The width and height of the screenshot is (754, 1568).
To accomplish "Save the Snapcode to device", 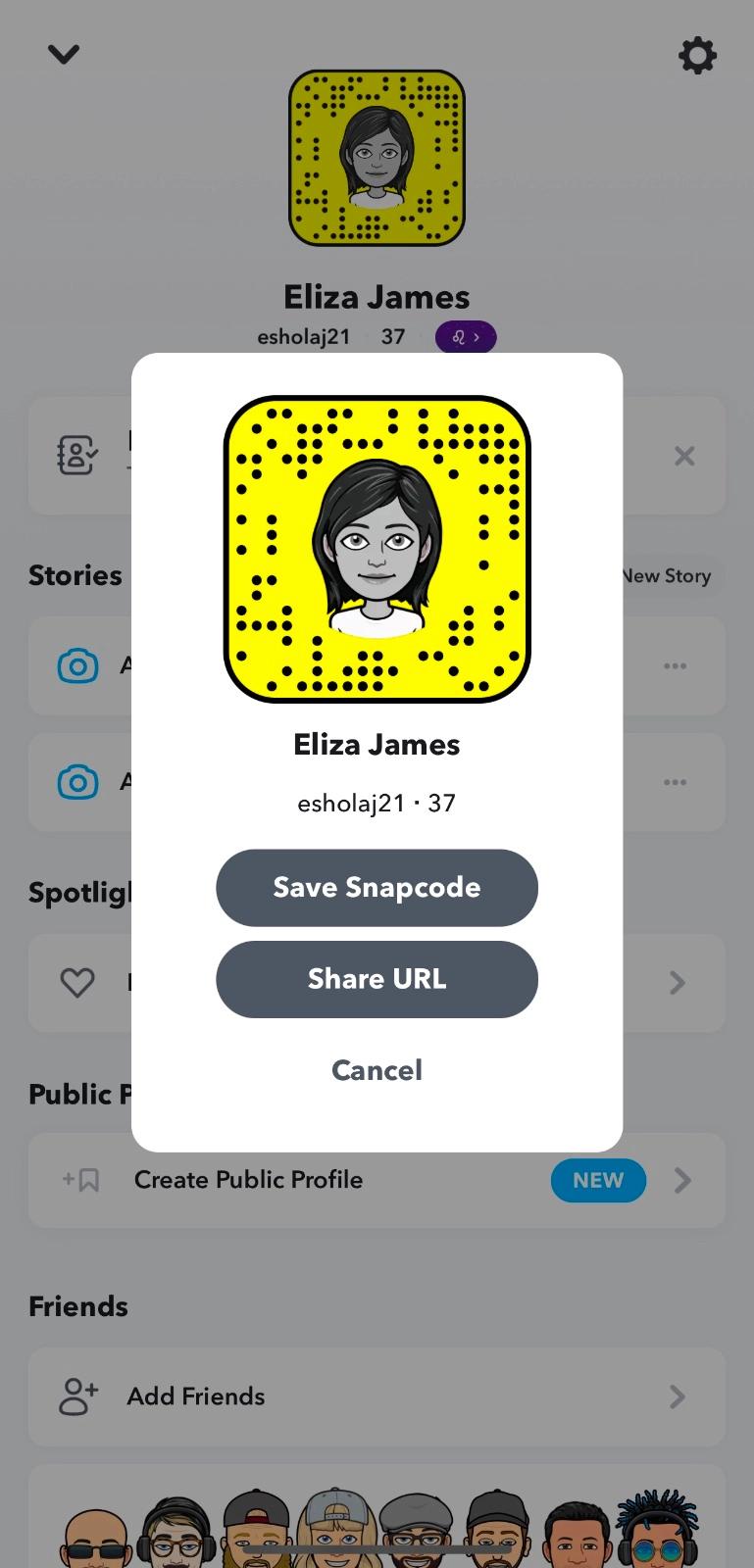I will pos(377,887).
